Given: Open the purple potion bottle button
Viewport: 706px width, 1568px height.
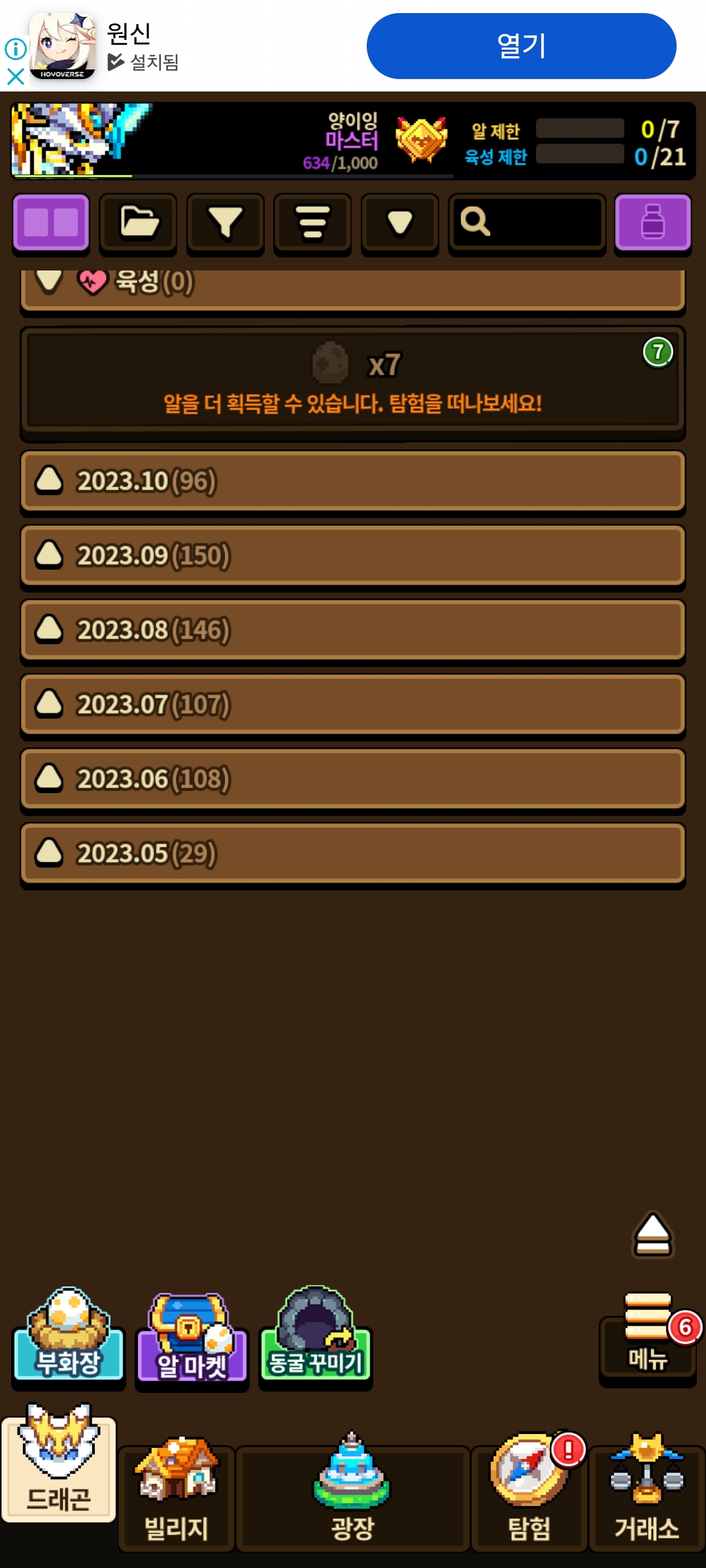Looking at the screenshot, I should (x=652, y=222).
